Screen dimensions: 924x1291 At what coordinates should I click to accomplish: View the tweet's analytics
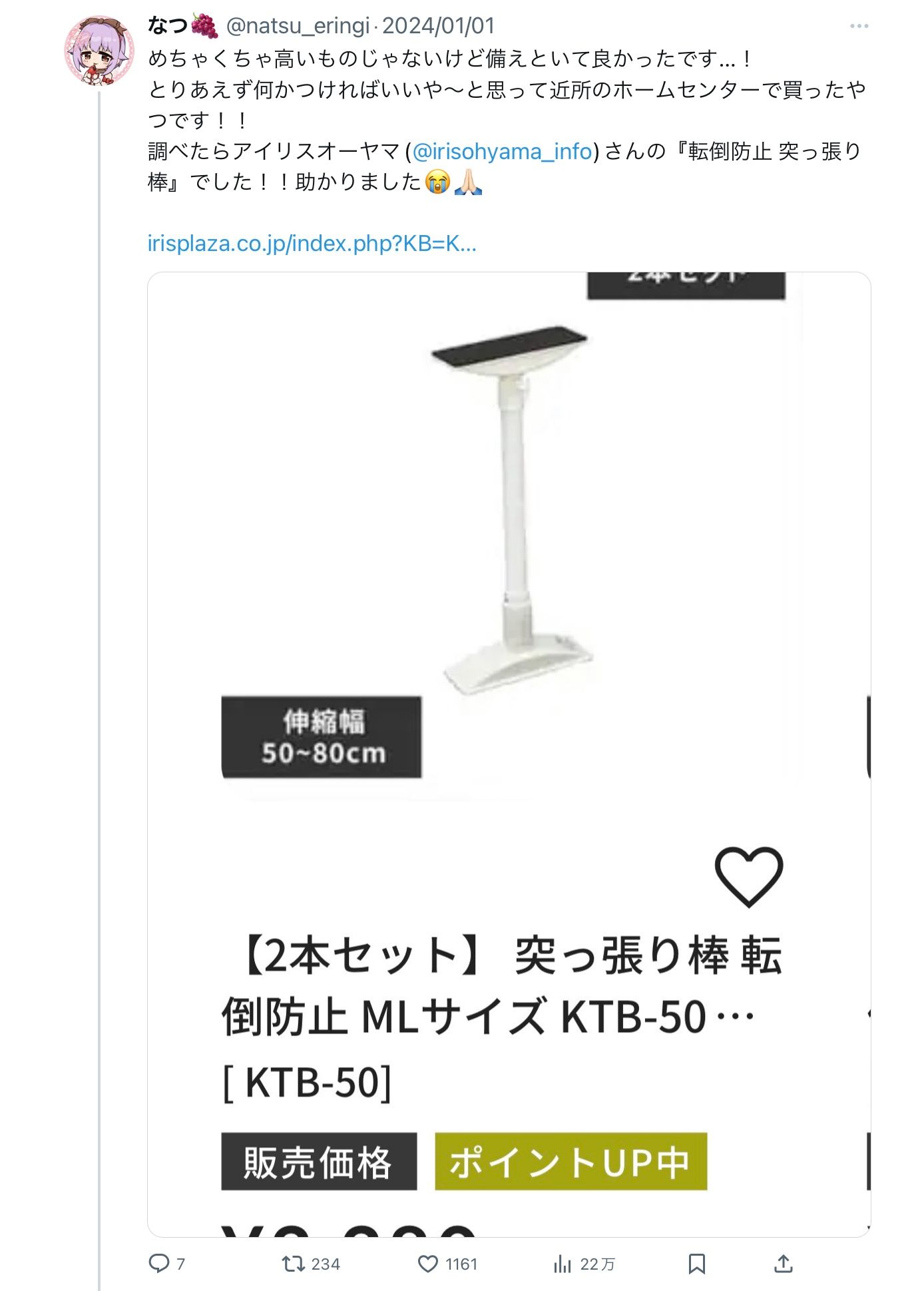(563, 1263)
